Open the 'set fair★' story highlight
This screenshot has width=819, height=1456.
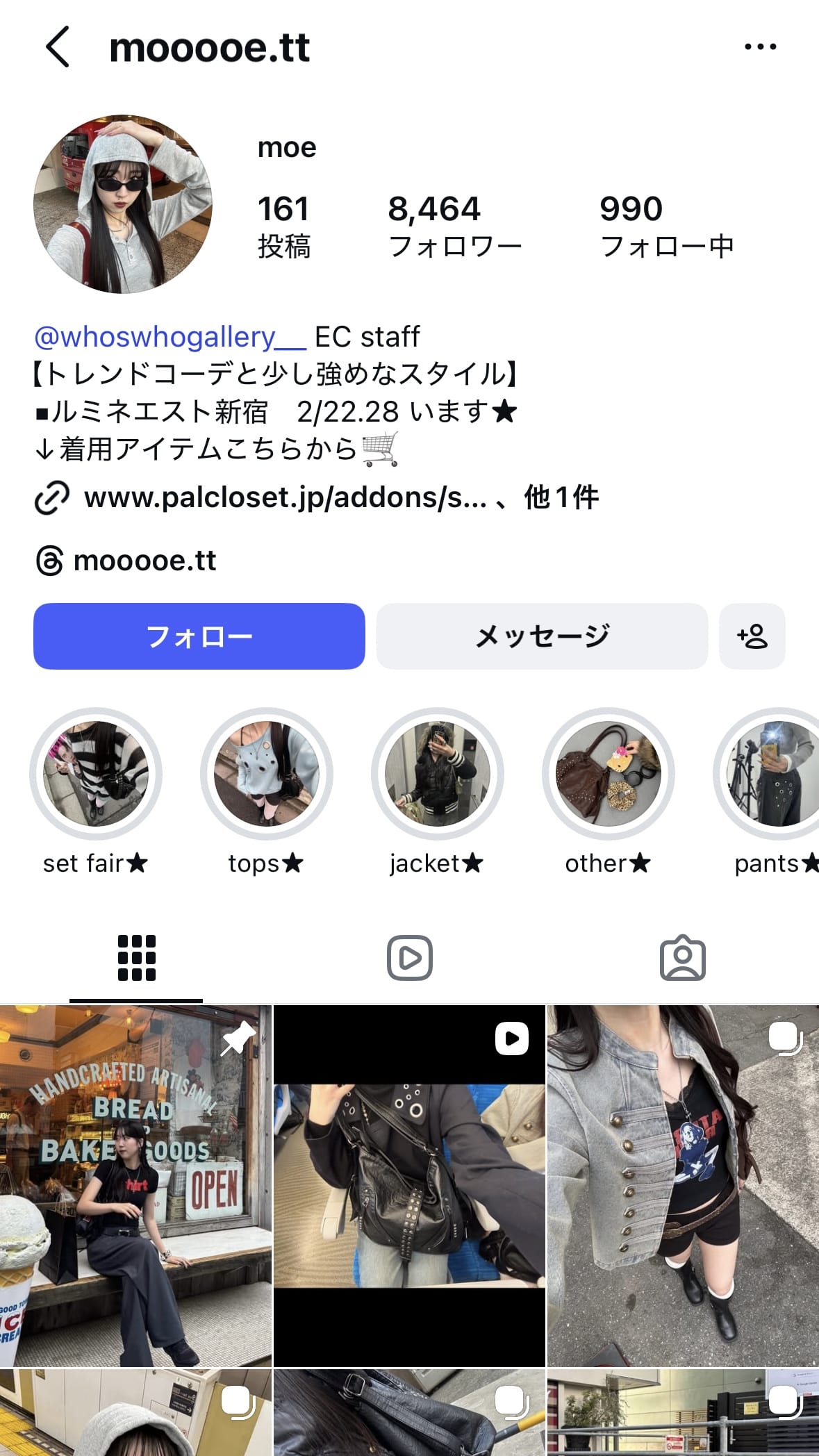point(96,774)
